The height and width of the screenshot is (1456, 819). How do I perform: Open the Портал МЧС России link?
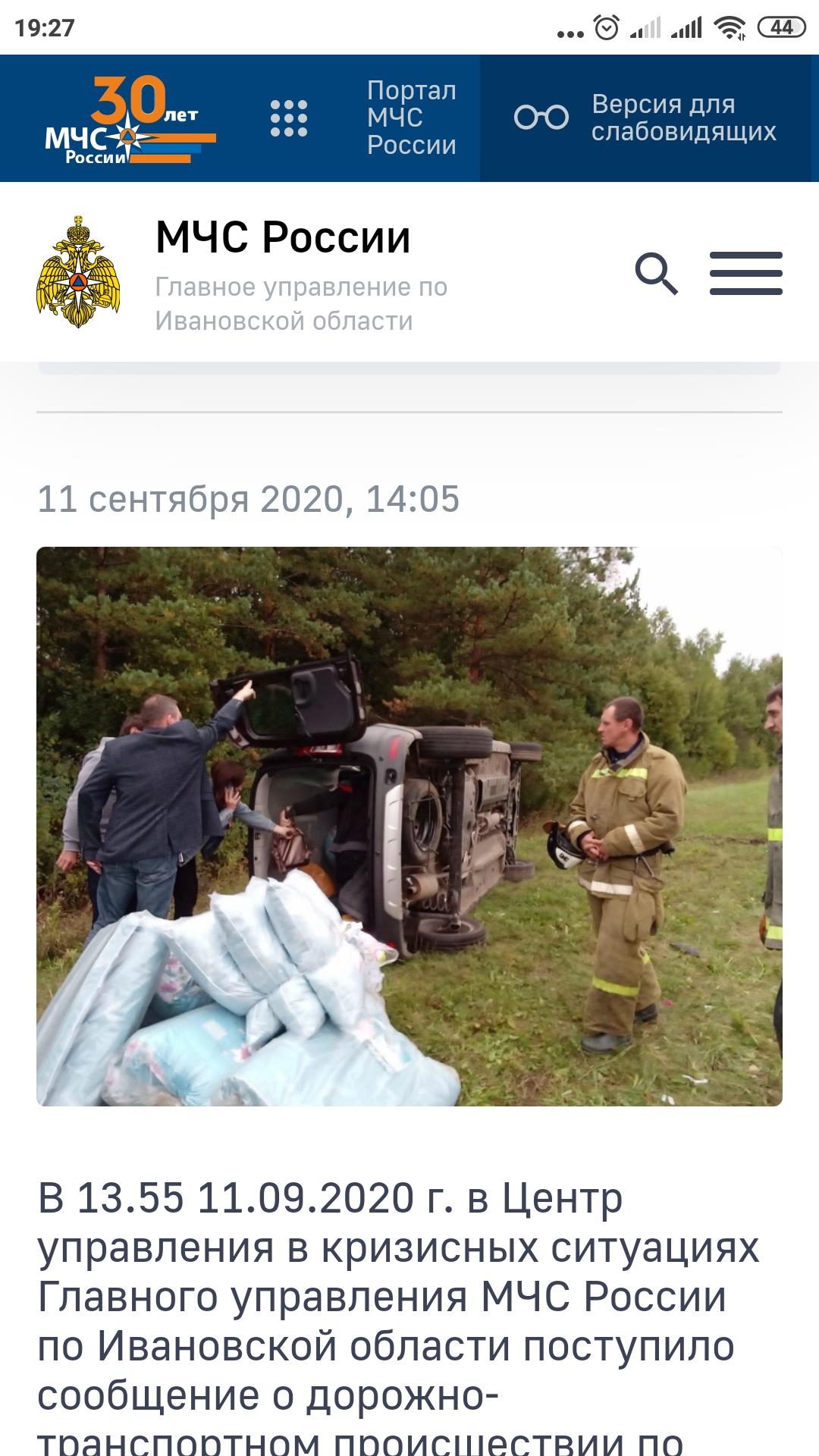pos(411,118)
